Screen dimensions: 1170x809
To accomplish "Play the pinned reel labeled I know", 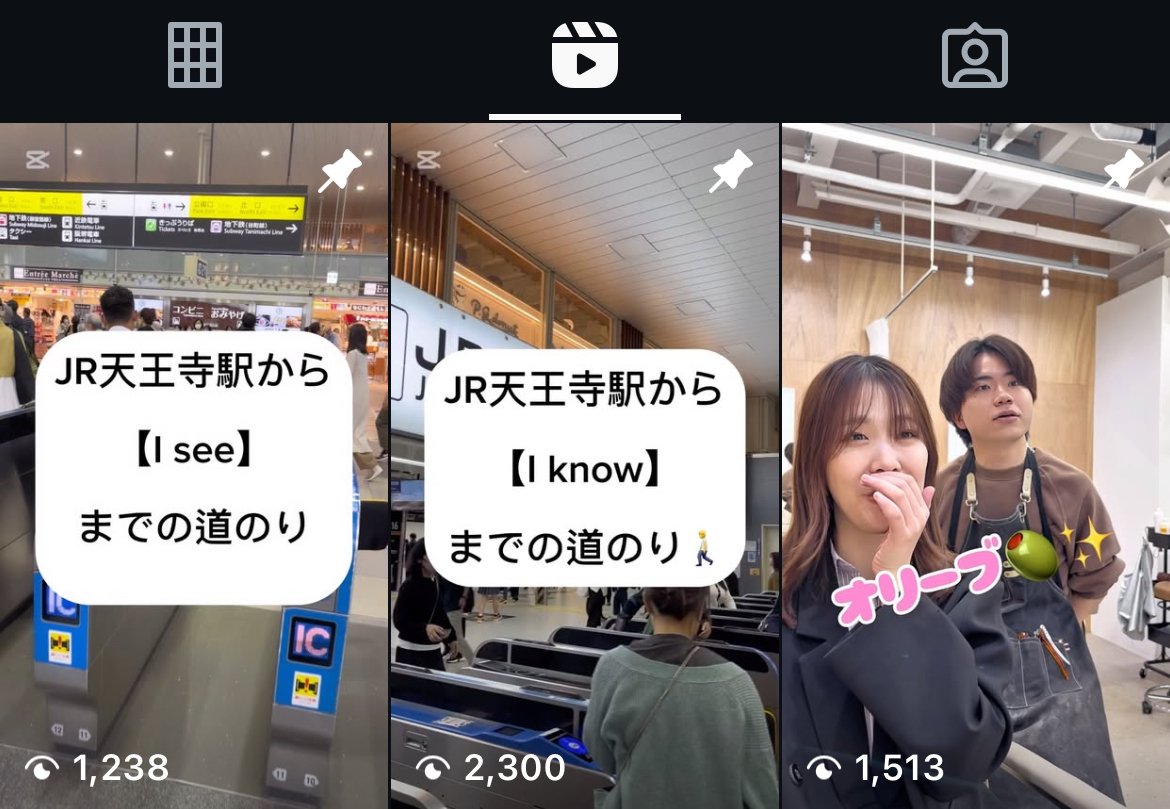I will click(584, 465).
